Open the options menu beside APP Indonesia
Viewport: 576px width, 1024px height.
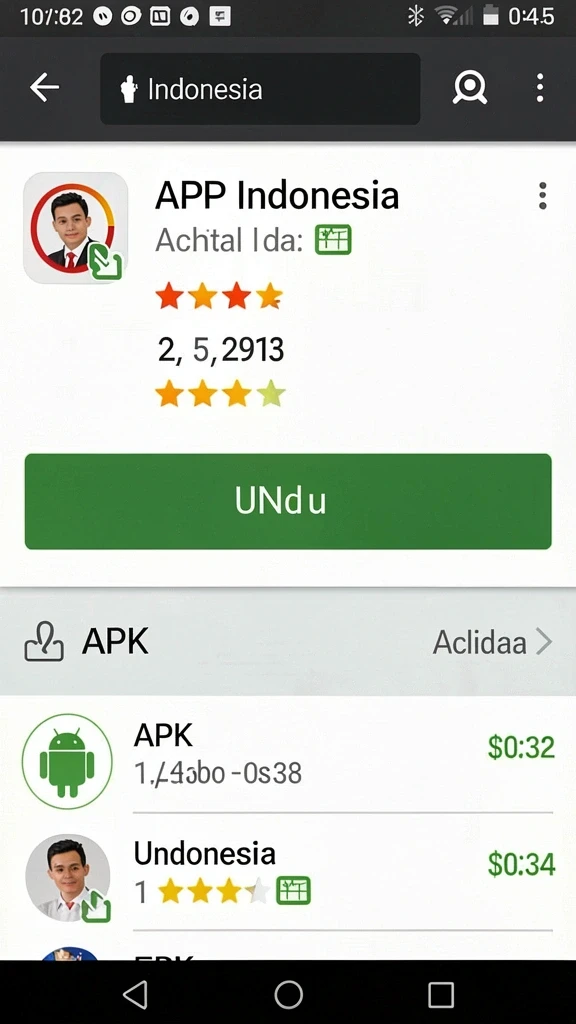(x=542, y=196)
